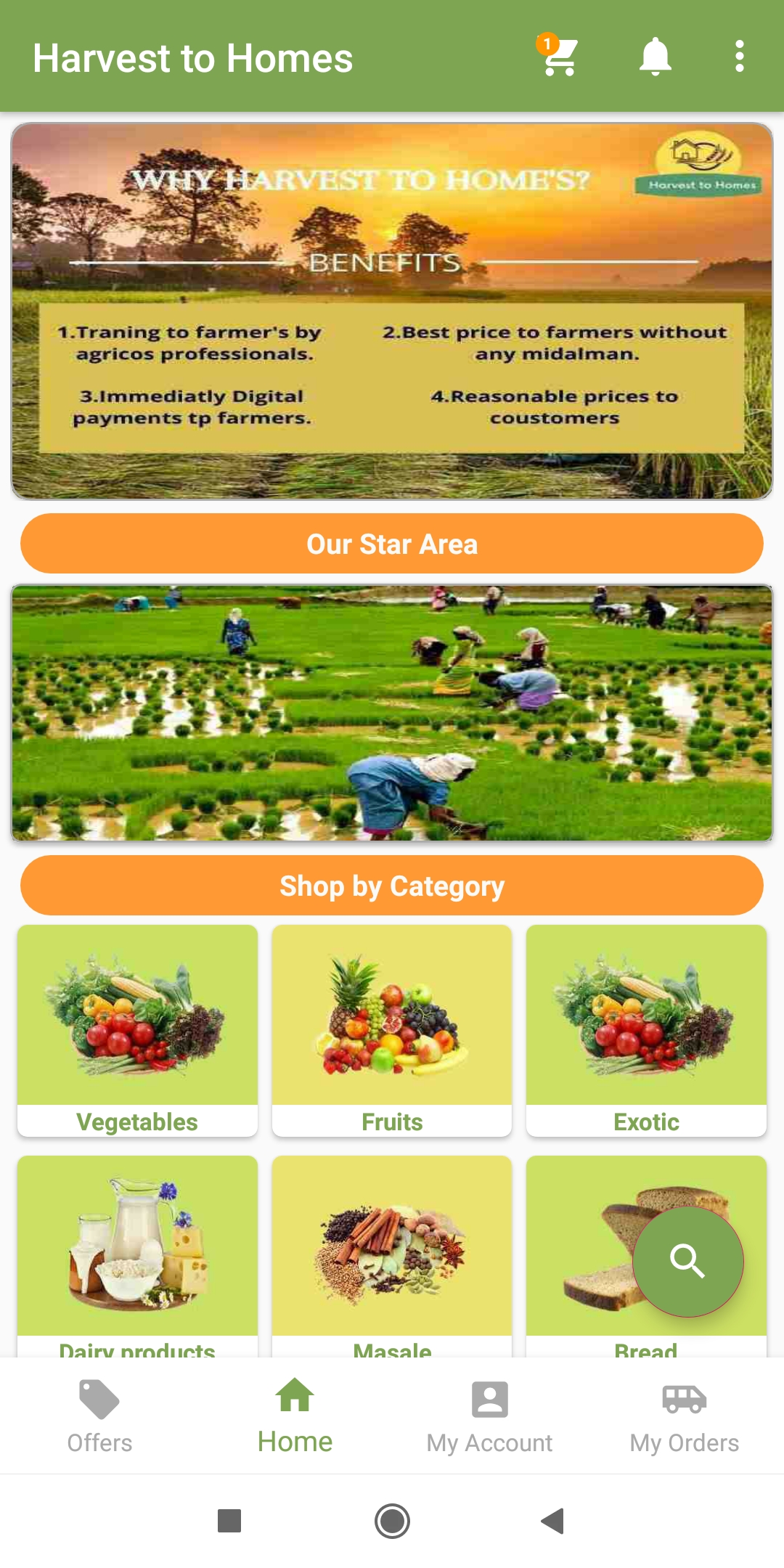This screenshot has width=784, height=1568.
Task: Switch to the Offers tab
Action: pyautogui.click(x=99, y=1417)
